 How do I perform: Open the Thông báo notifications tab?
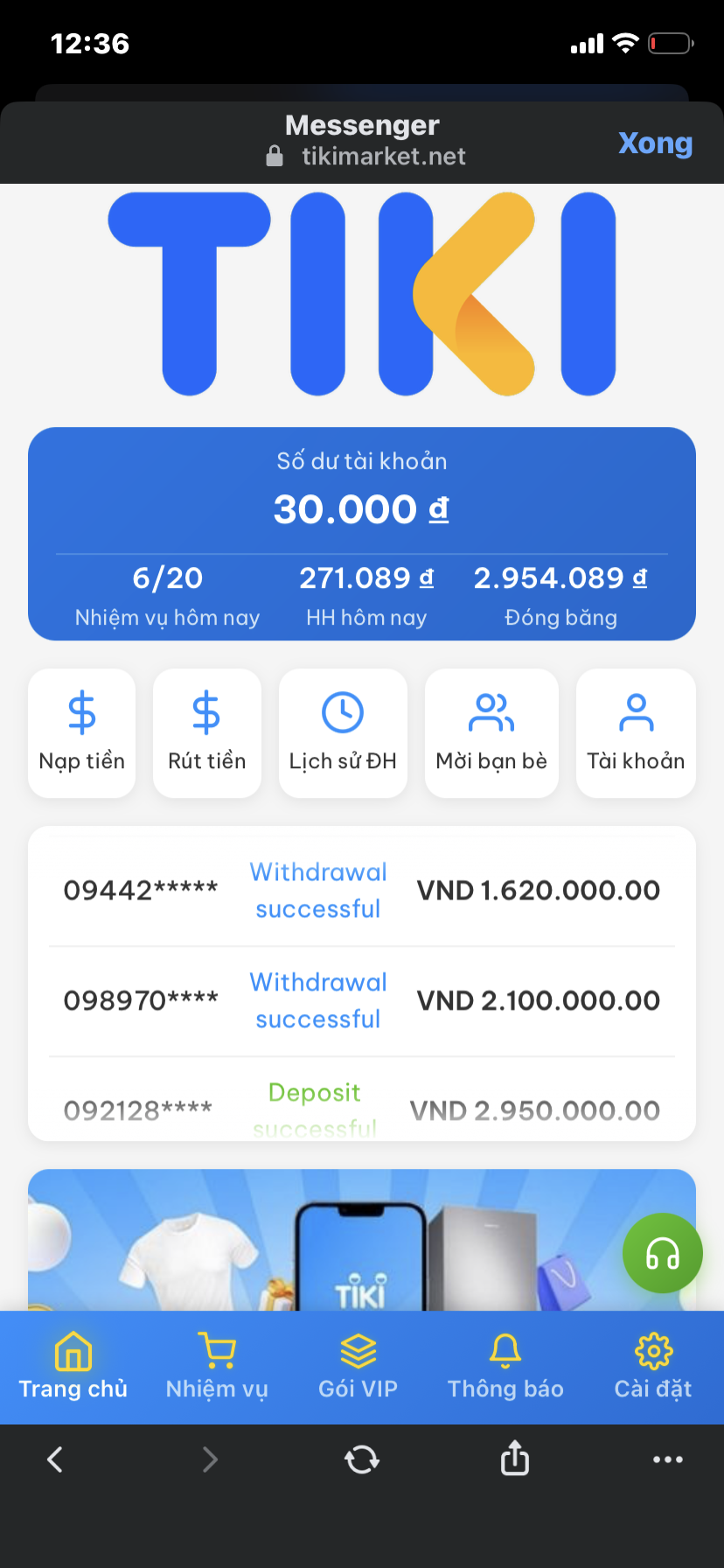tap(505, 1367)
